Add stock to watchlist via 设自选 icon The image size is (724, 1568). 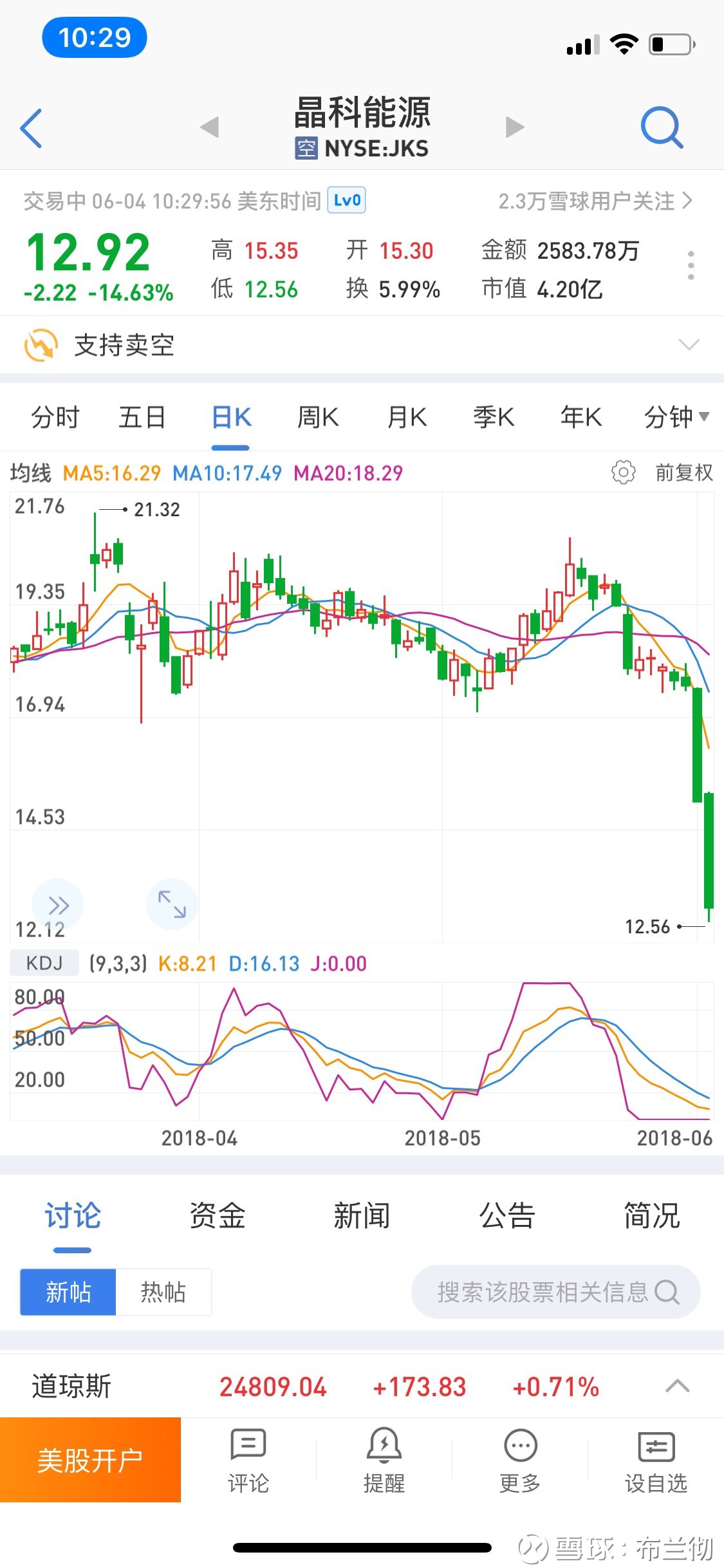click(x=656, y=1461)
